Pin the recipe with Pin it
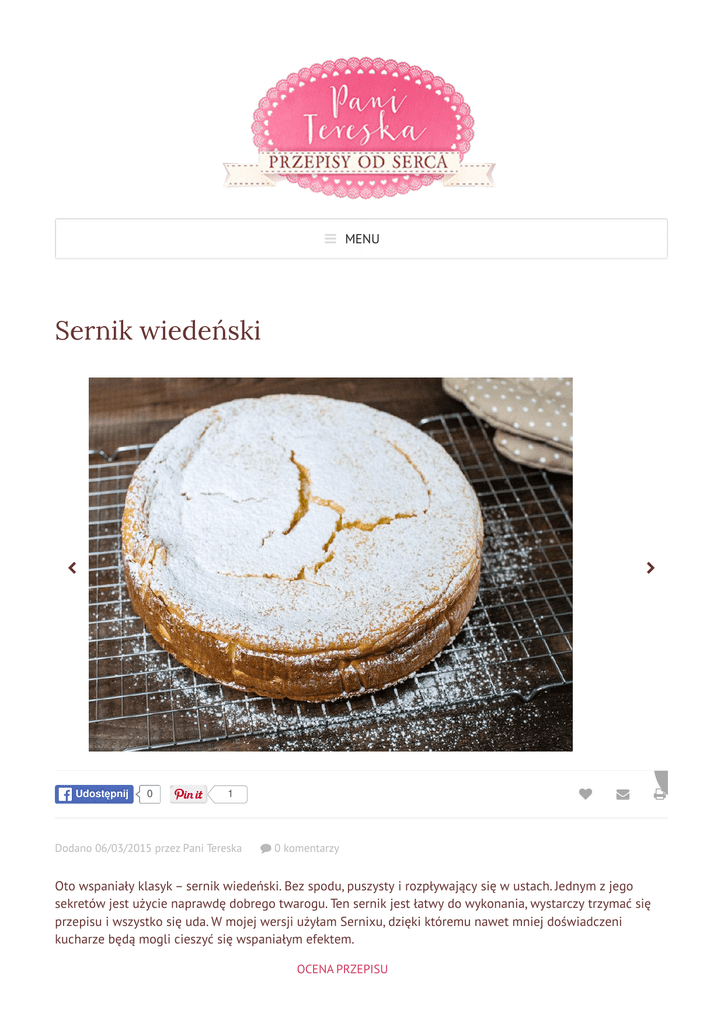Image resolution: width=724 pixels, height=1024 pixels. [189, 794]
